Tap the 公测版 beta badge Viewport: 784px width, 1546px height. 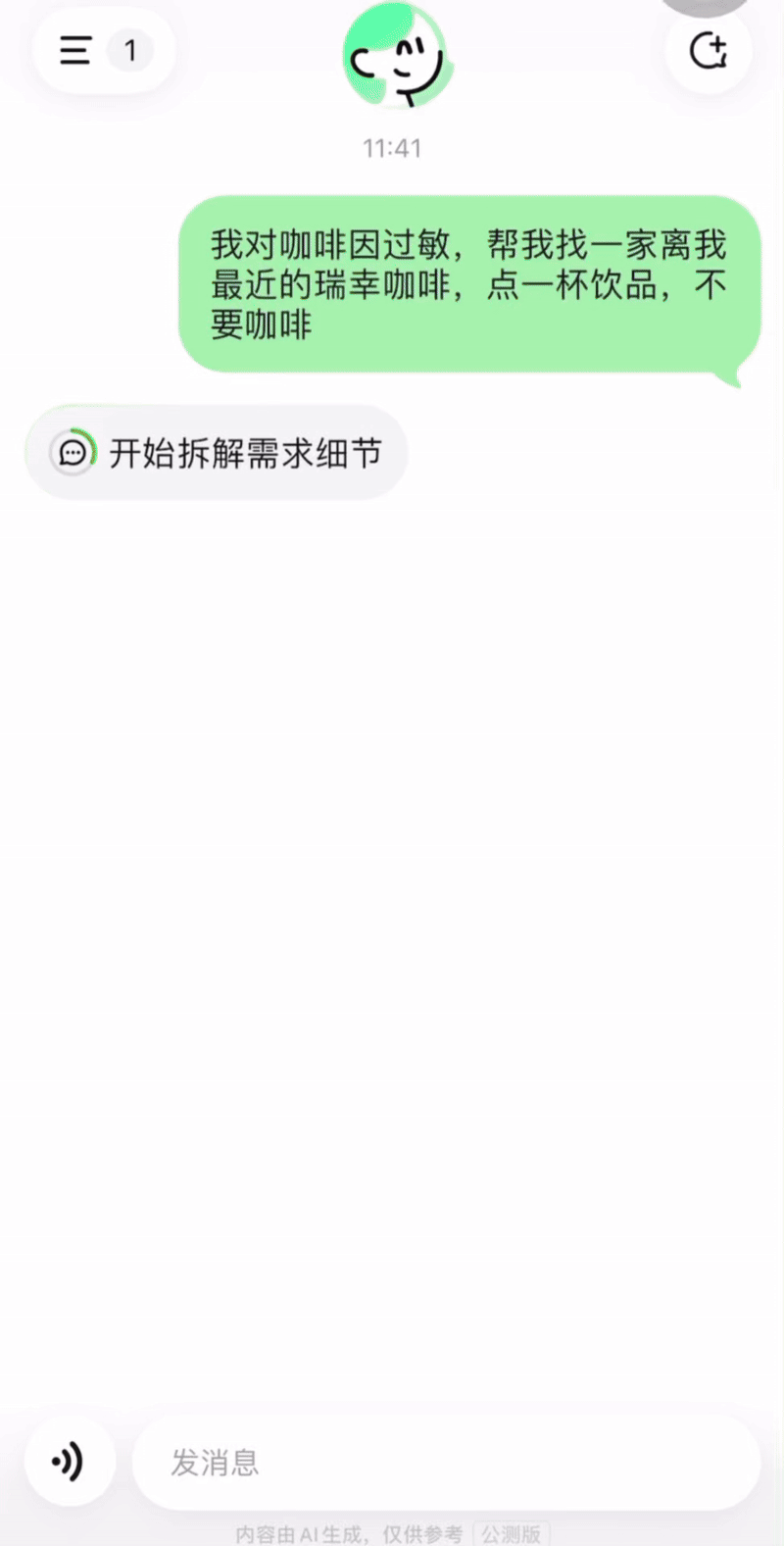513,1534
